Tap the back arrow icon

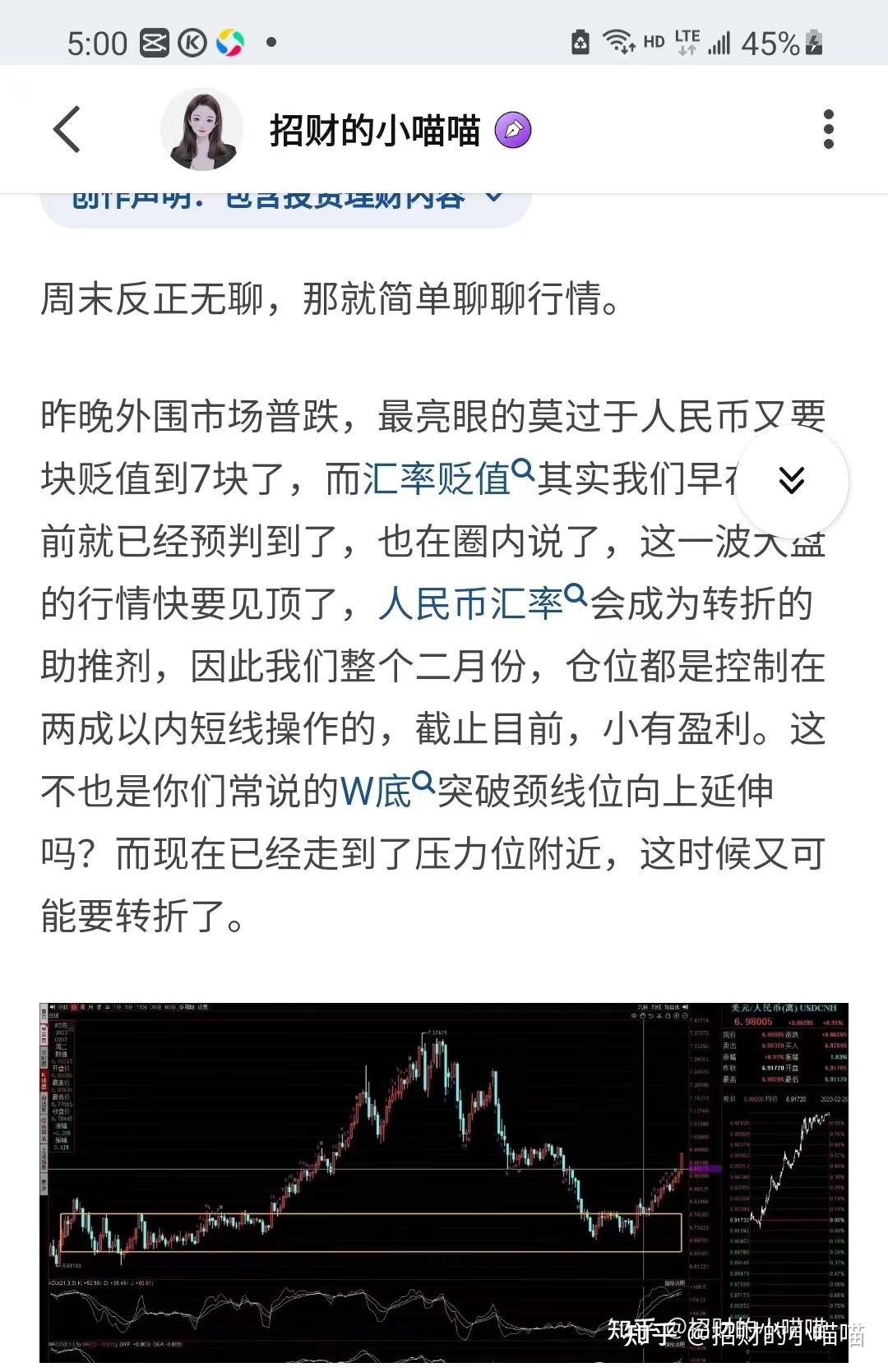pyautogui.click(x=66, y=127)
